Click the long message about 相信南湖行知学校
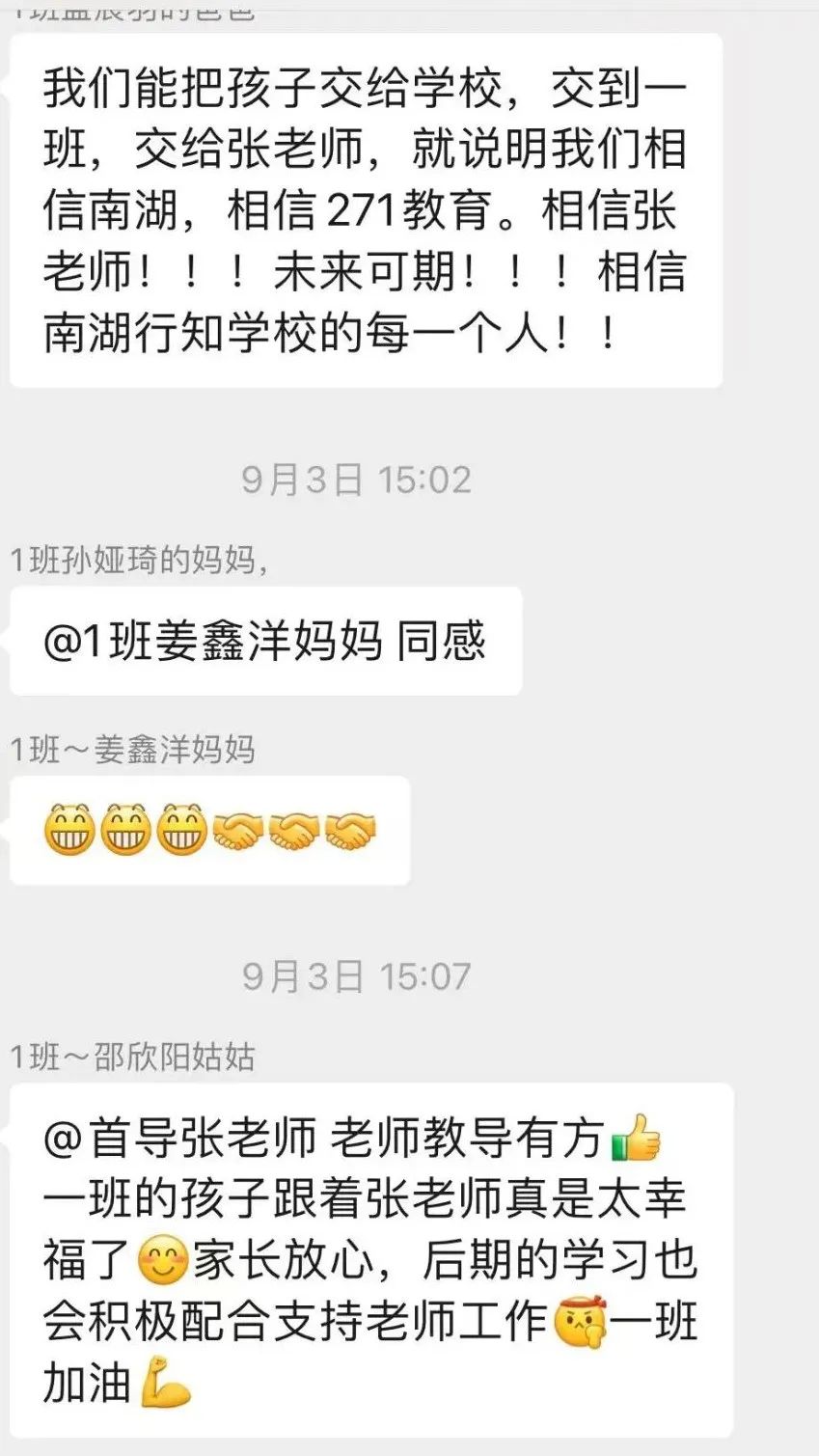Image resolution: width=819 pixels, height=1456 pixels. [364, 203]
